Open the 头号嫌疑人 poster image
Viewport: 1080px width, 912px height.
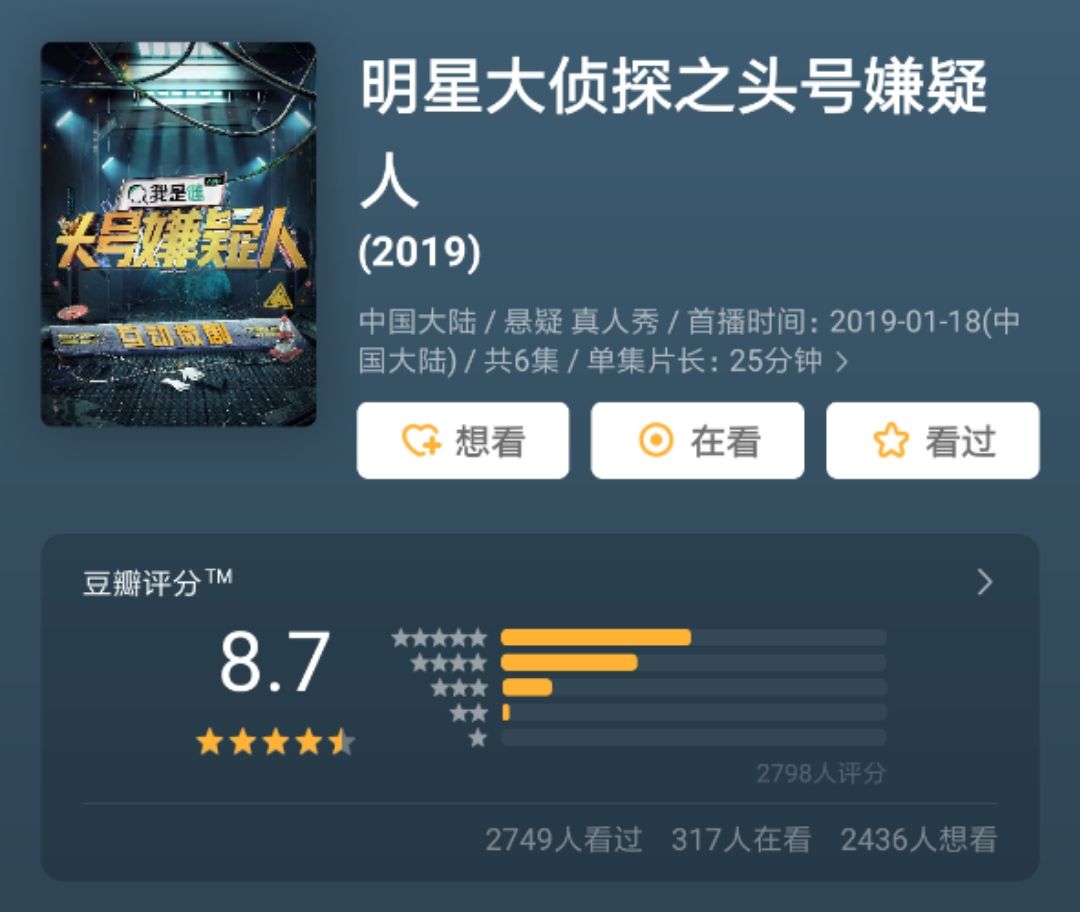(x=178, y=234)
